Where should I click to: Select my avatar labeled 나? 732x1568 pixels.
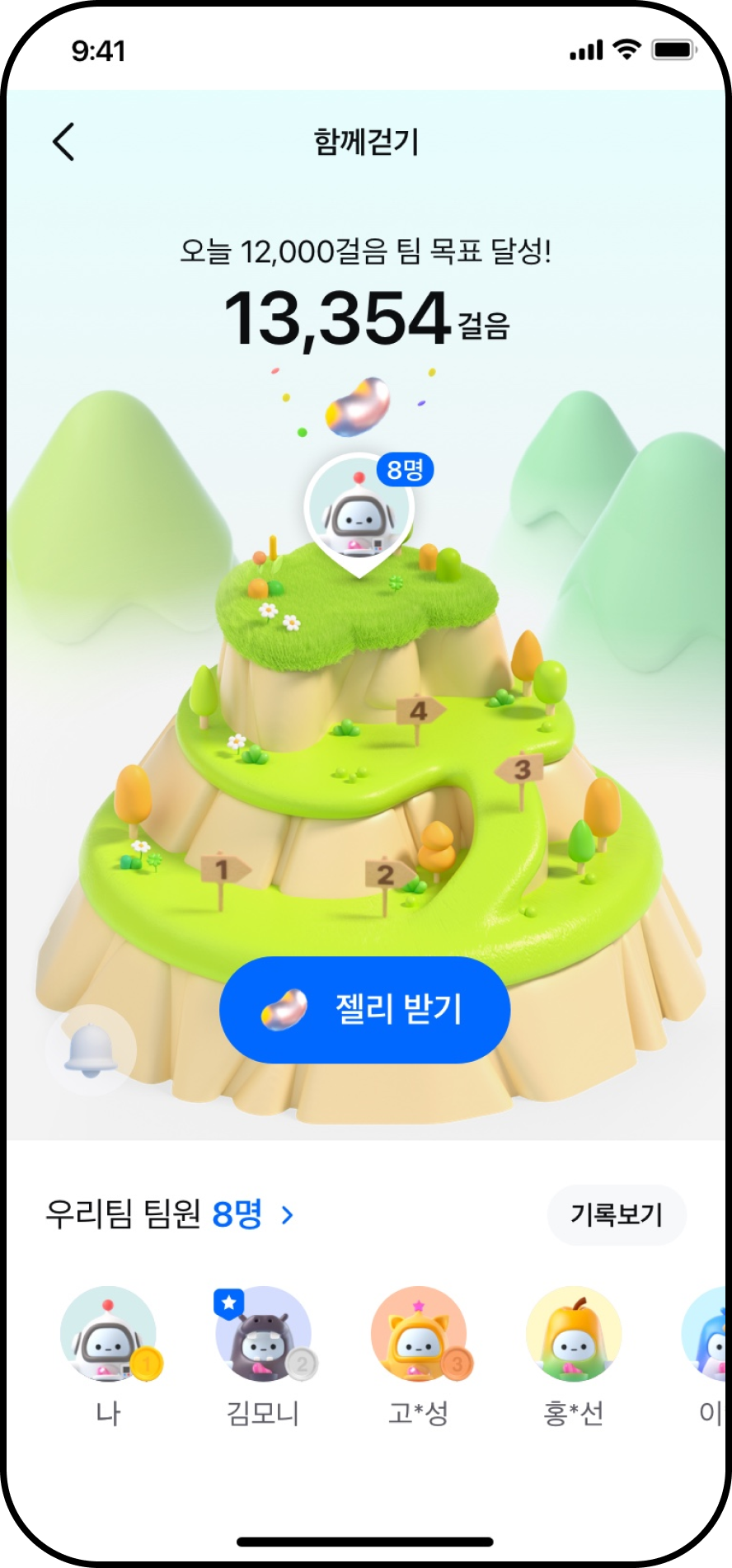(x=108, y=1336)
